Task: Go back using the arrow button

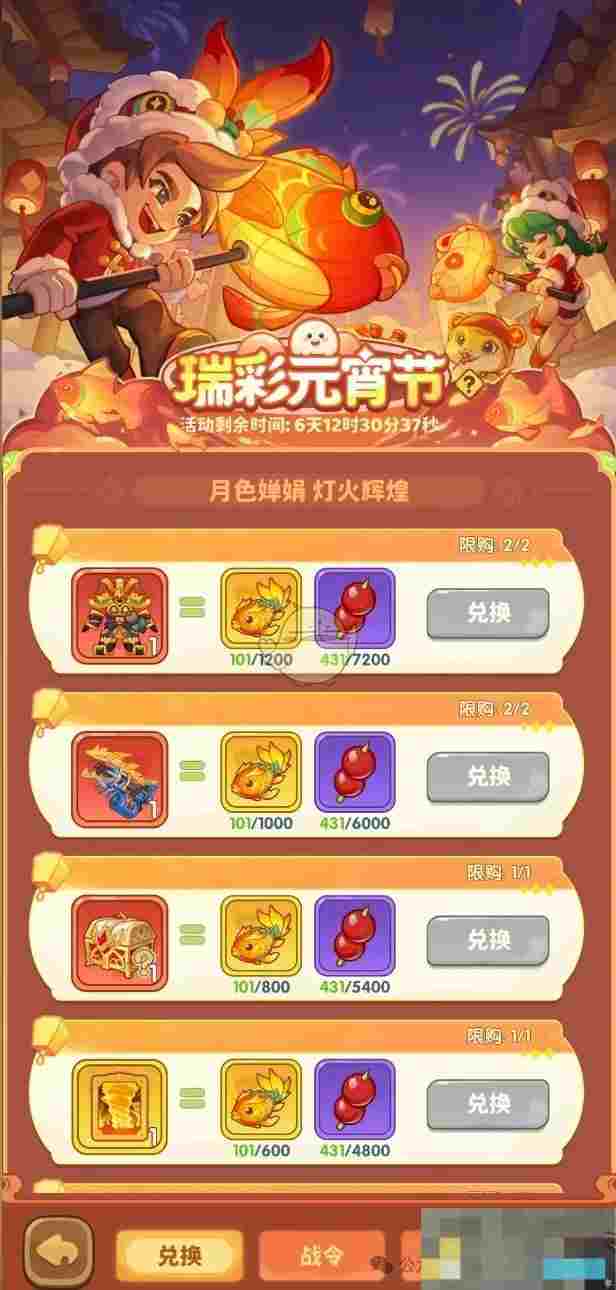Action: click(x=59, y=1250)
